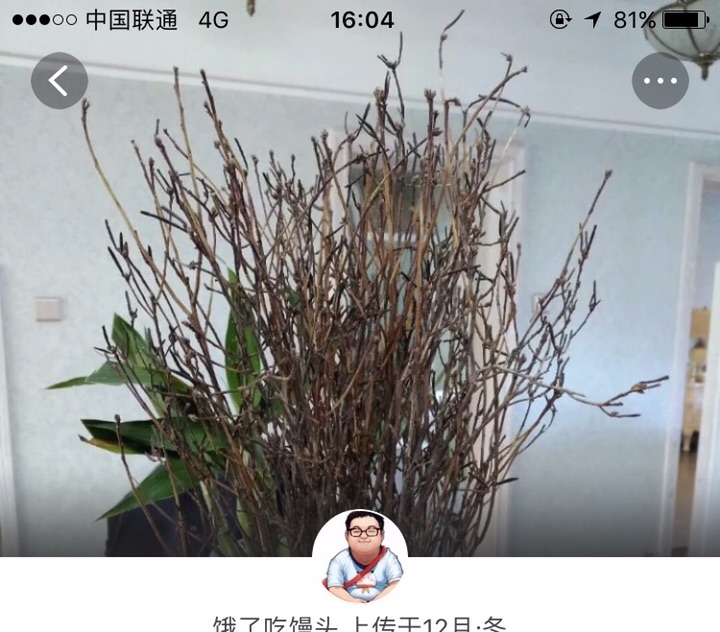The image size is (720, 632).
Task: Go back using the arrow button
Action: click(x=59, y=81)
